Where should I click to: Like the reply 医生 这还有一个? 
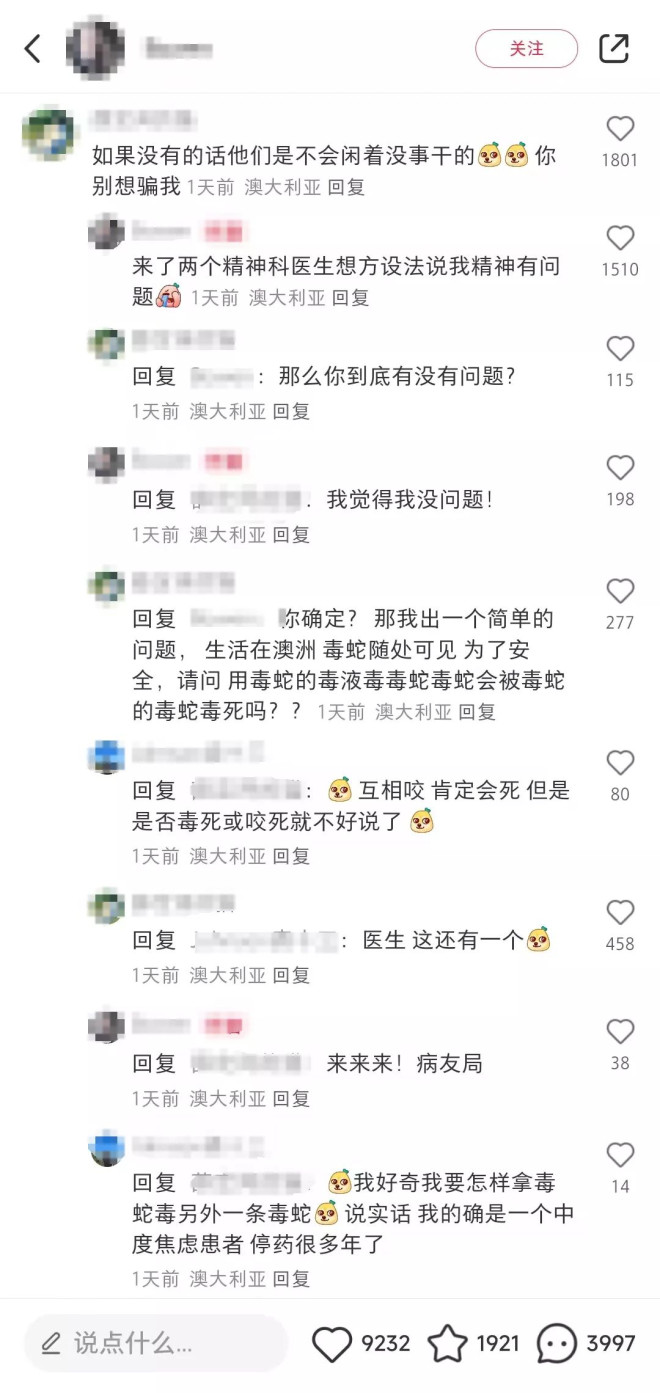[620, 912]
